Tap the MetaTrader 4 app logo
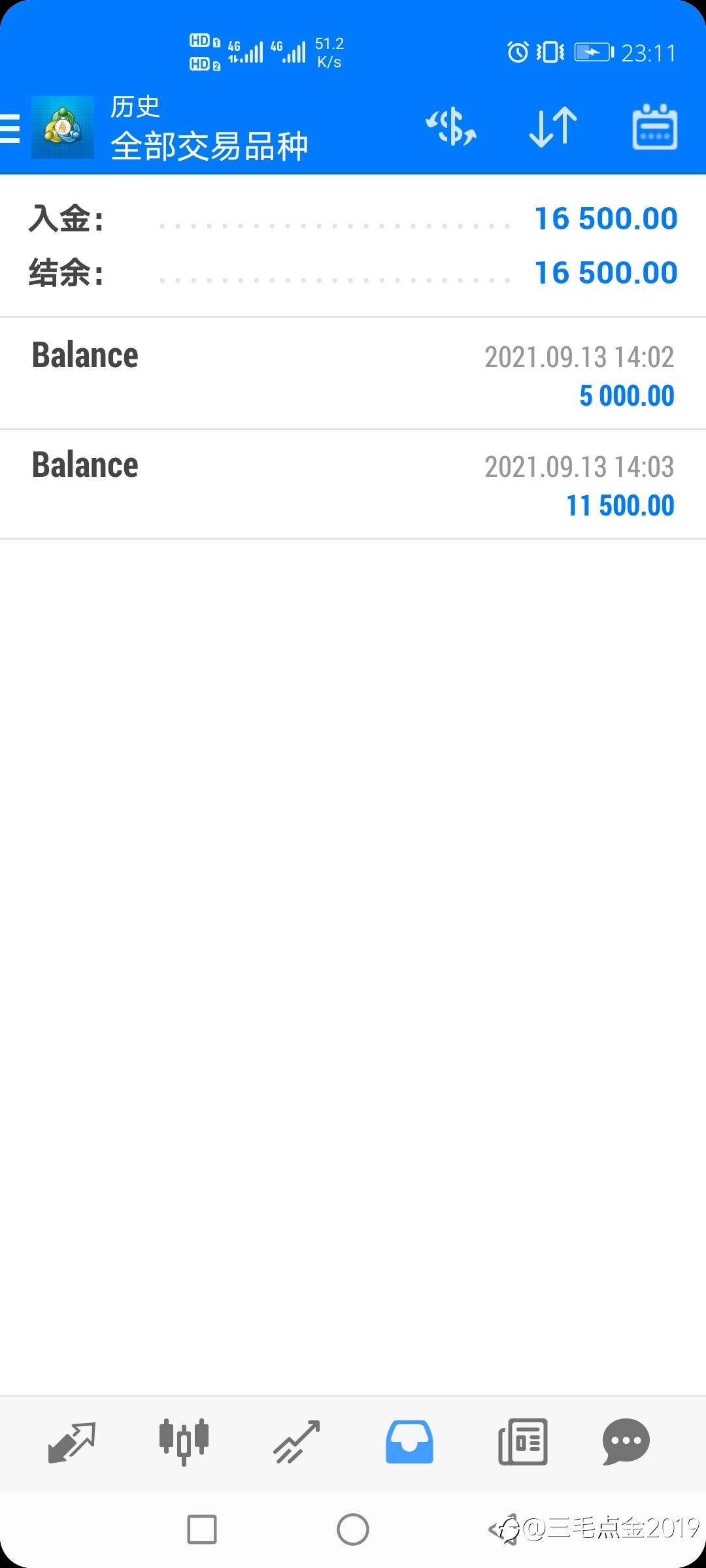The image size is (706, 1568). [x=62, y=128]
